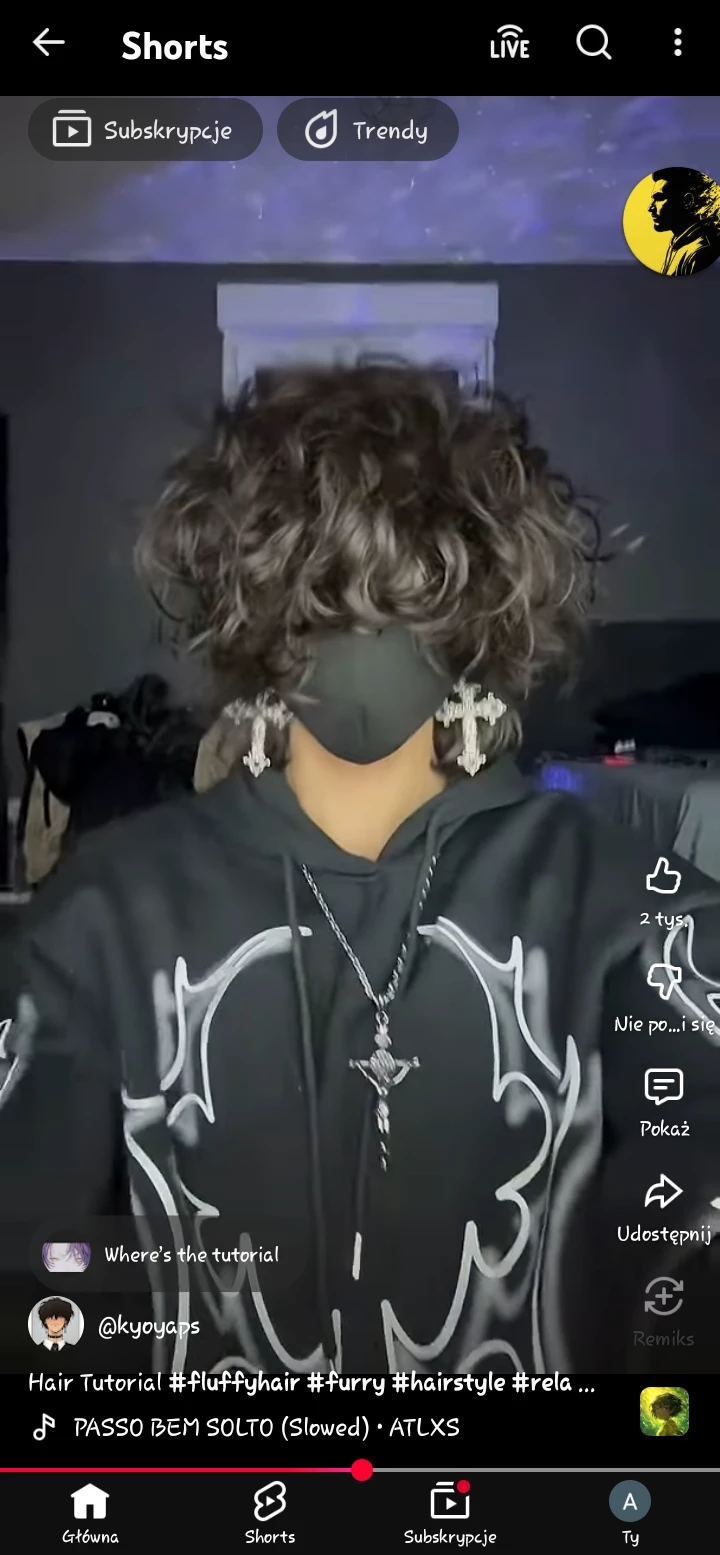Switch to the Shorts tab

[270, 1512]
